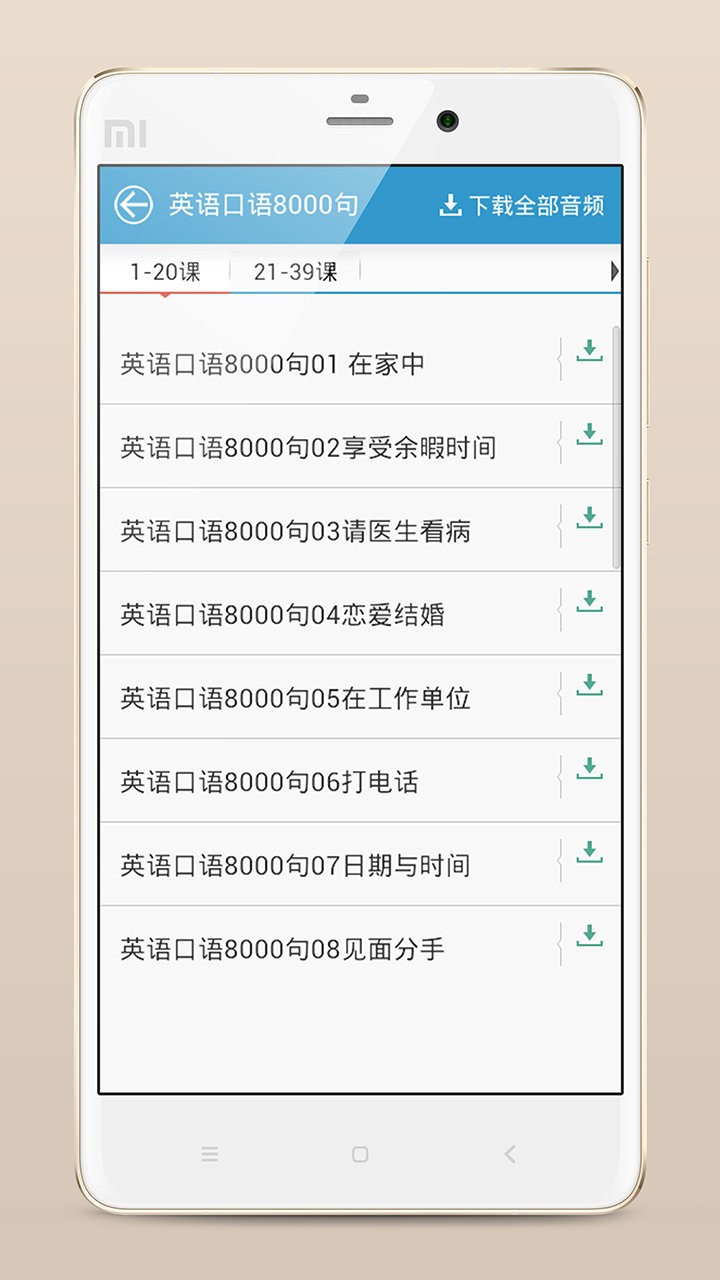Switch to the 21-39课 tab
Image resolution: width=720 pixels, height=1280 pixels.
pos(296,270)
